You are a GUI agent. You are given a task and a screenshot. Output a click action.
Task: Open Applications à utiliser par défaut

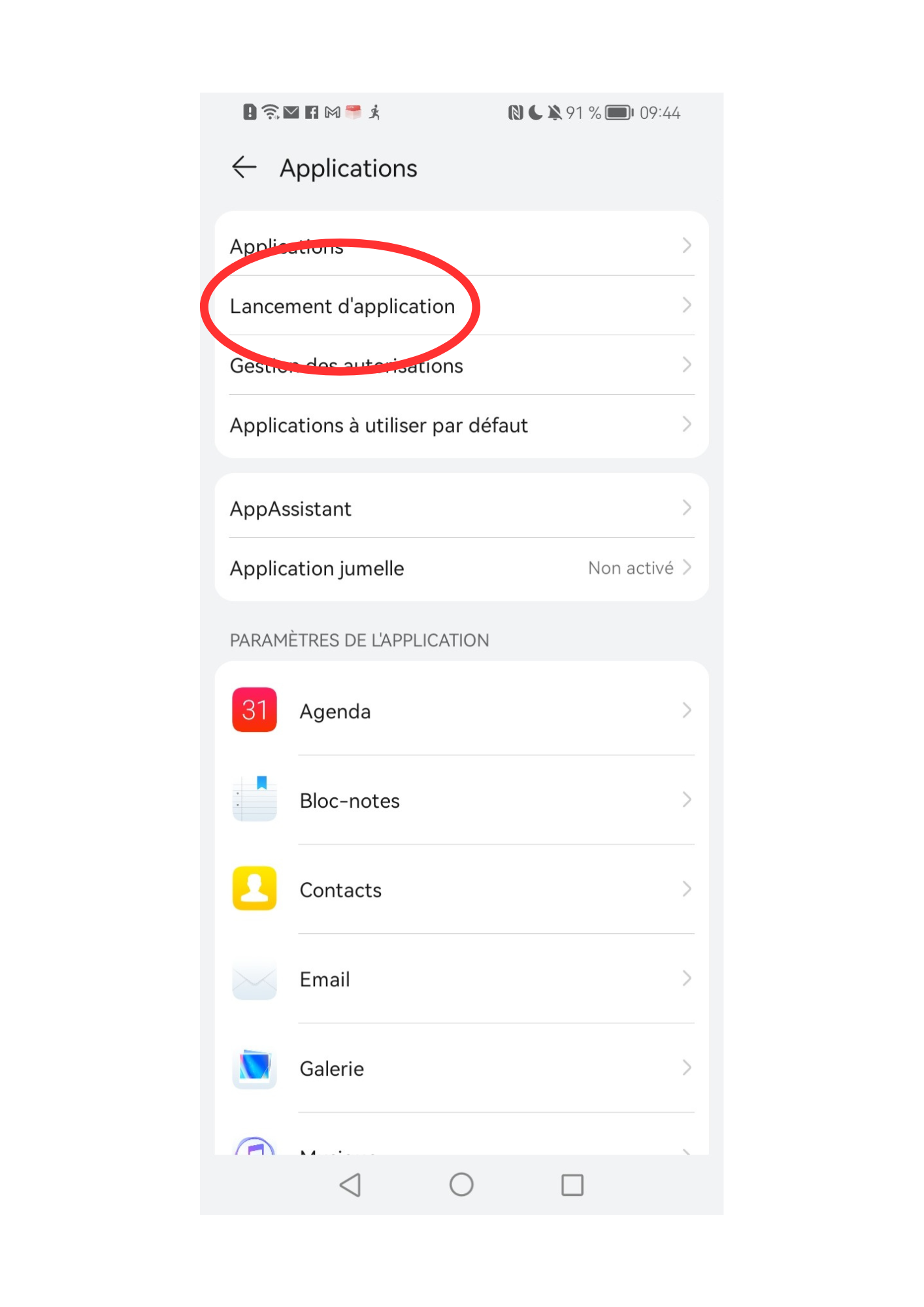click(x=461, y=425)
